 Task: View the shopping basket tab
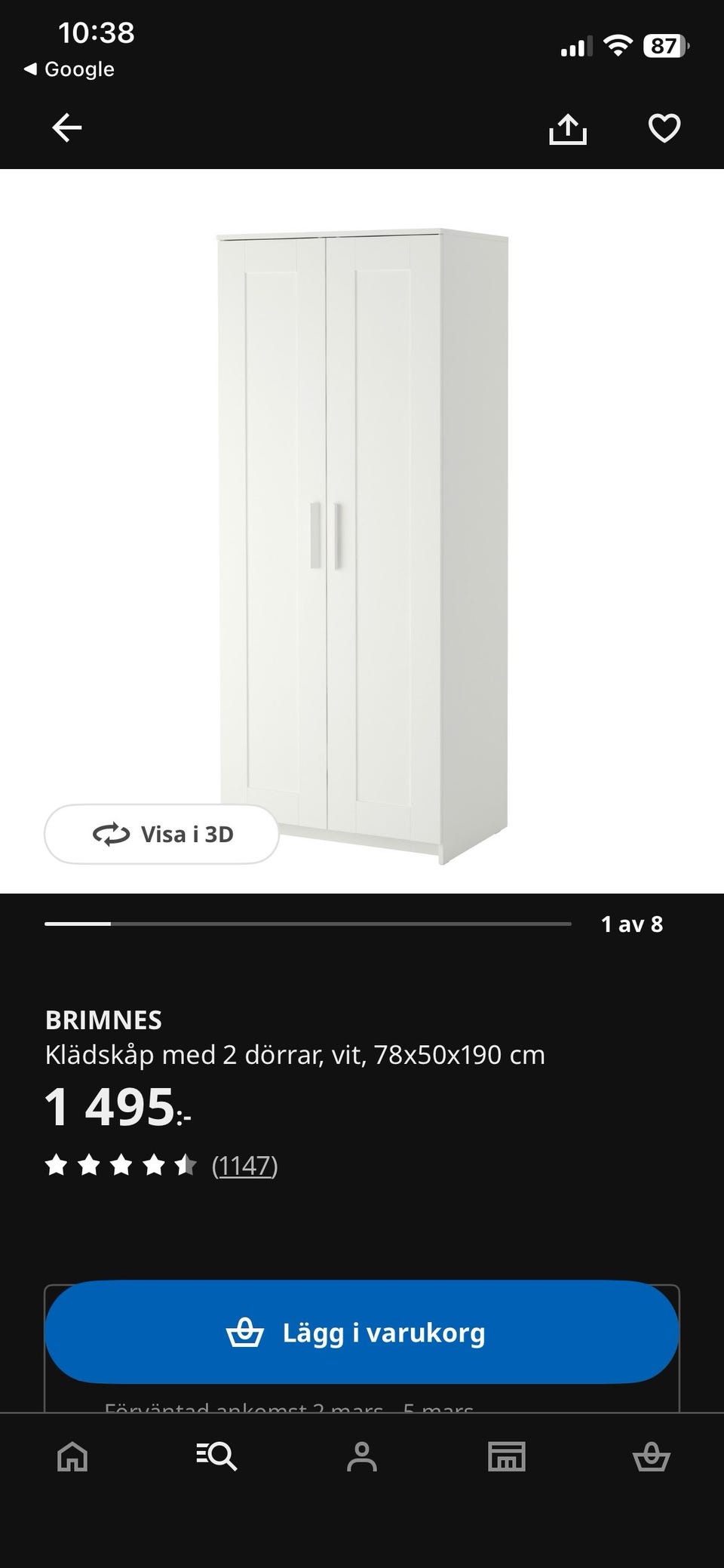651,1456
